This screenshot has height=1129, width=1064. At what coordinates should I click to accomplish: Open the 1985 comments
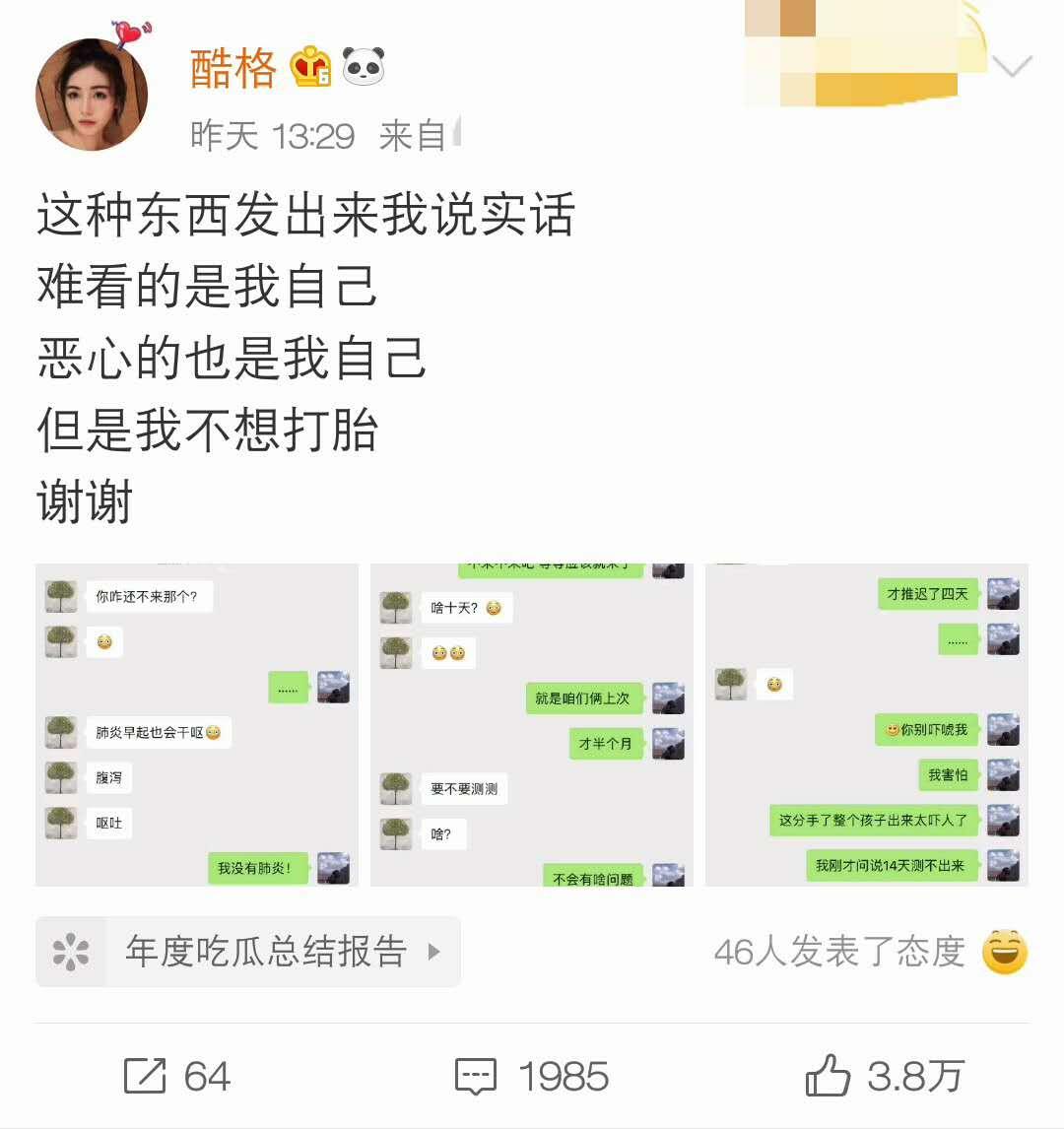click(x=532, y=1076)
